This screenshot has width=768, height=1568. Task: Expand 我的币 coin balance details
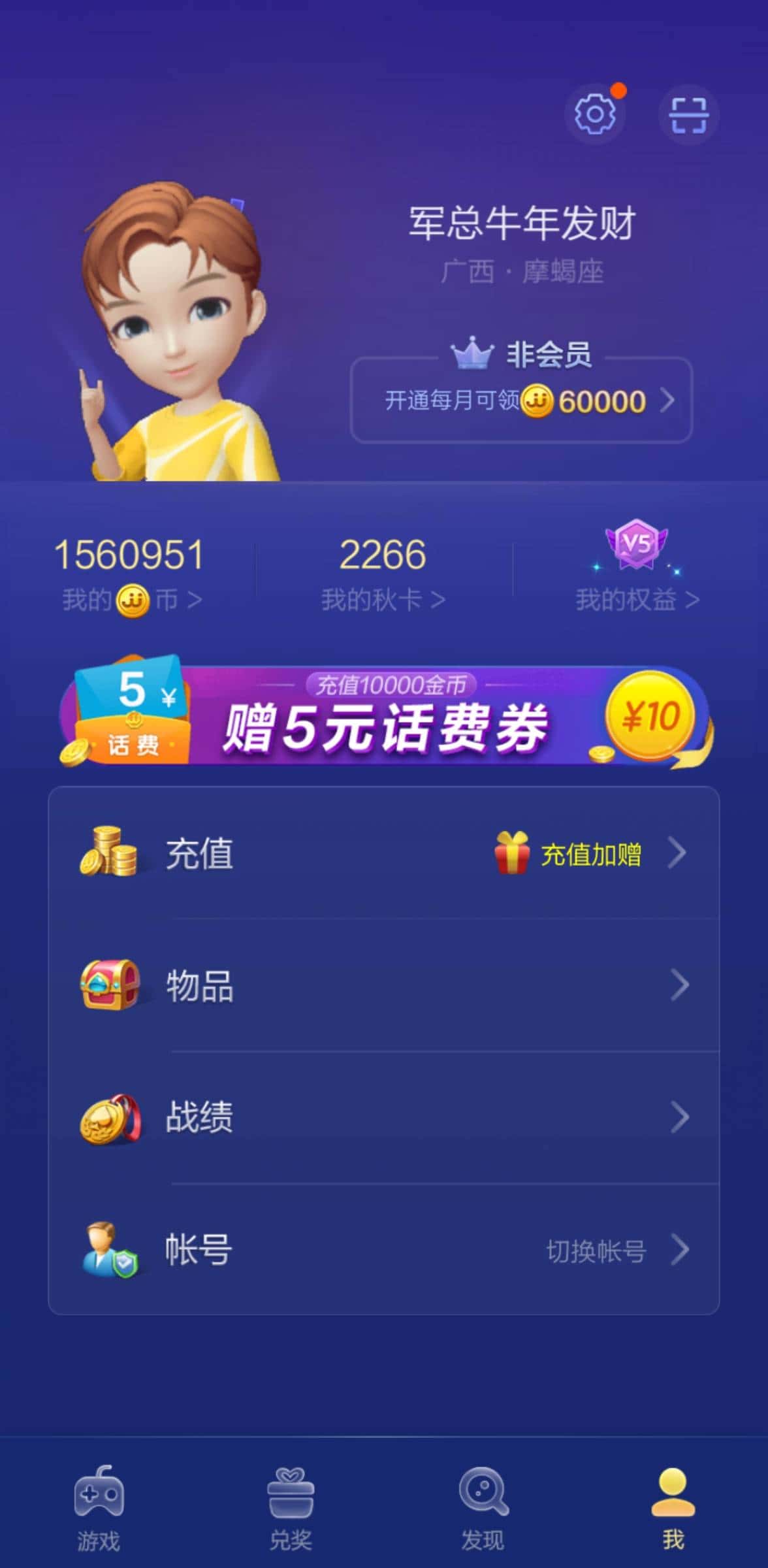[x=131, y=600]
